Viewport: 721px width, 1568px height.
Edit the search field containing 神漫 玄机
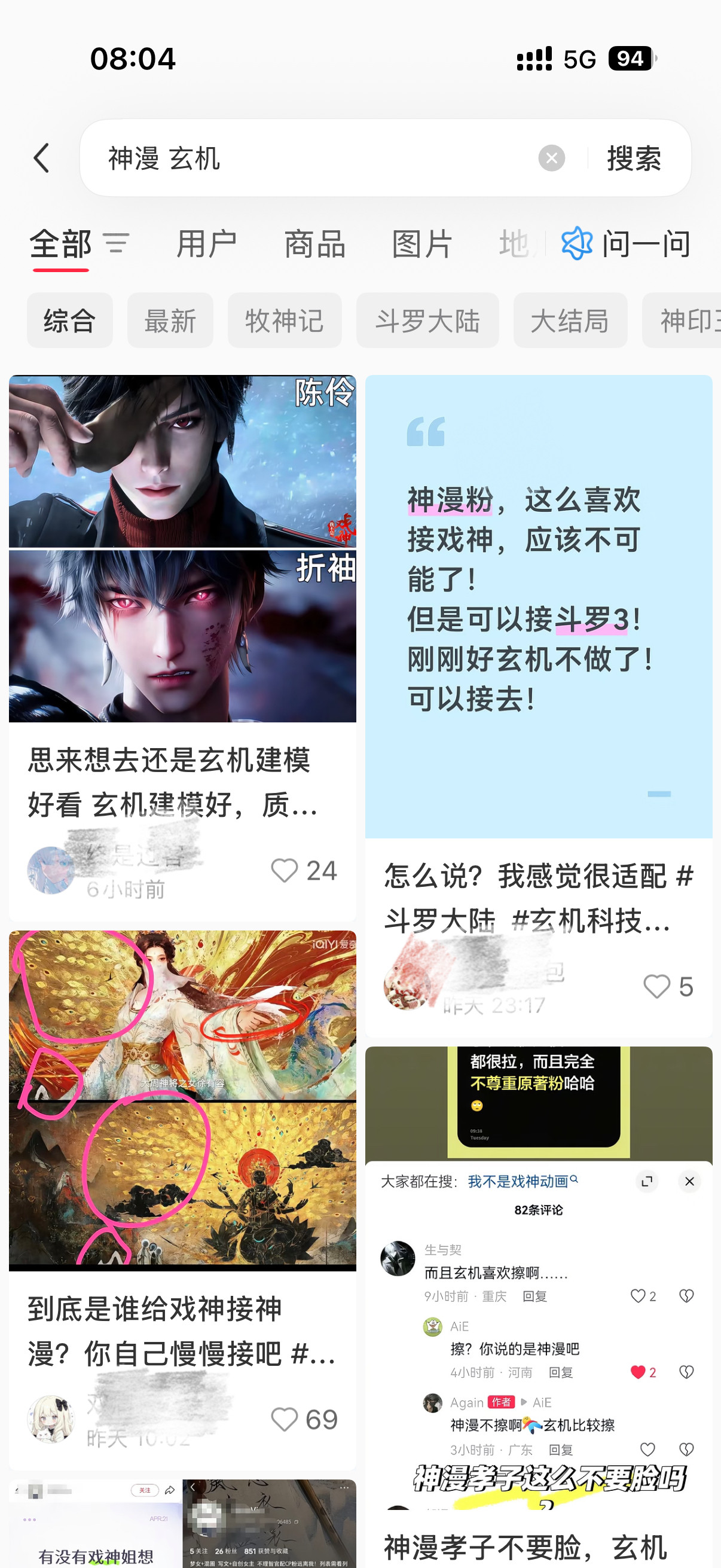[x=304, y=158]
